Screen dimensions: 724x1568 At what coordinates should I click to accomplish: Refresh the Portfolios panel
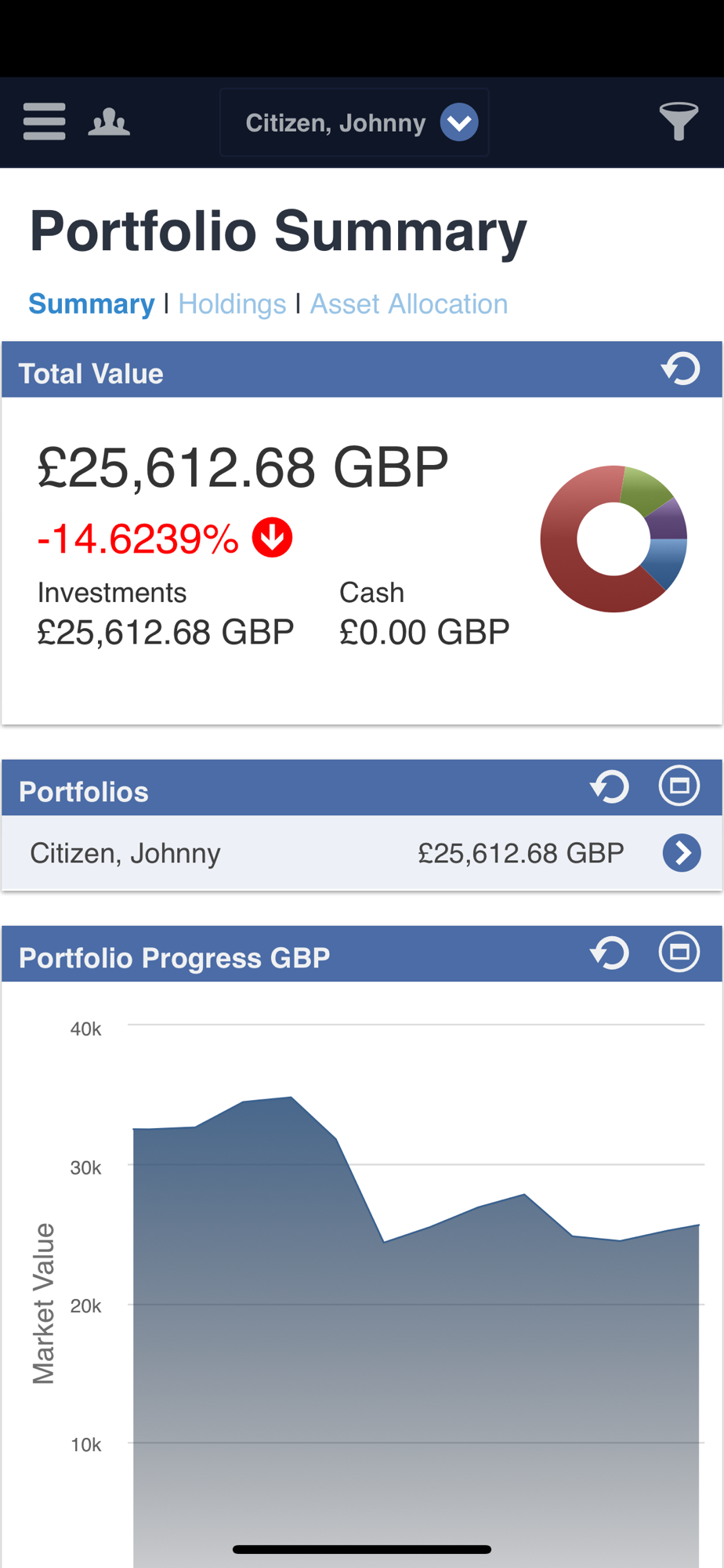tap(610, 786)
